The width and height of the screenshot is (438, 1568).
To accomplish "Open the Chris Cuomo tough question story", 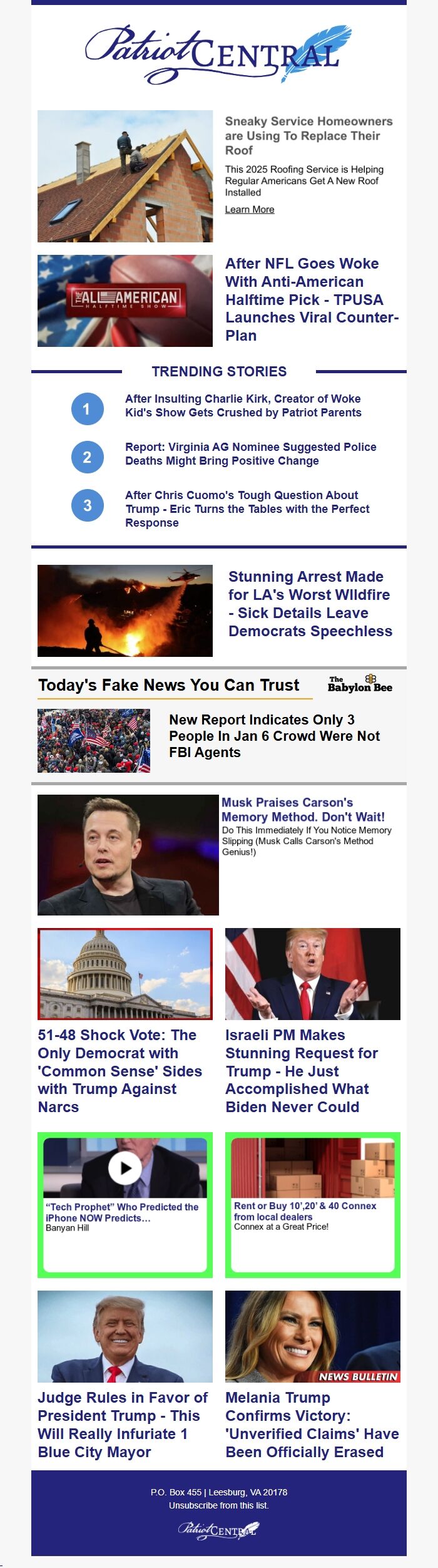I will point(247,508).
